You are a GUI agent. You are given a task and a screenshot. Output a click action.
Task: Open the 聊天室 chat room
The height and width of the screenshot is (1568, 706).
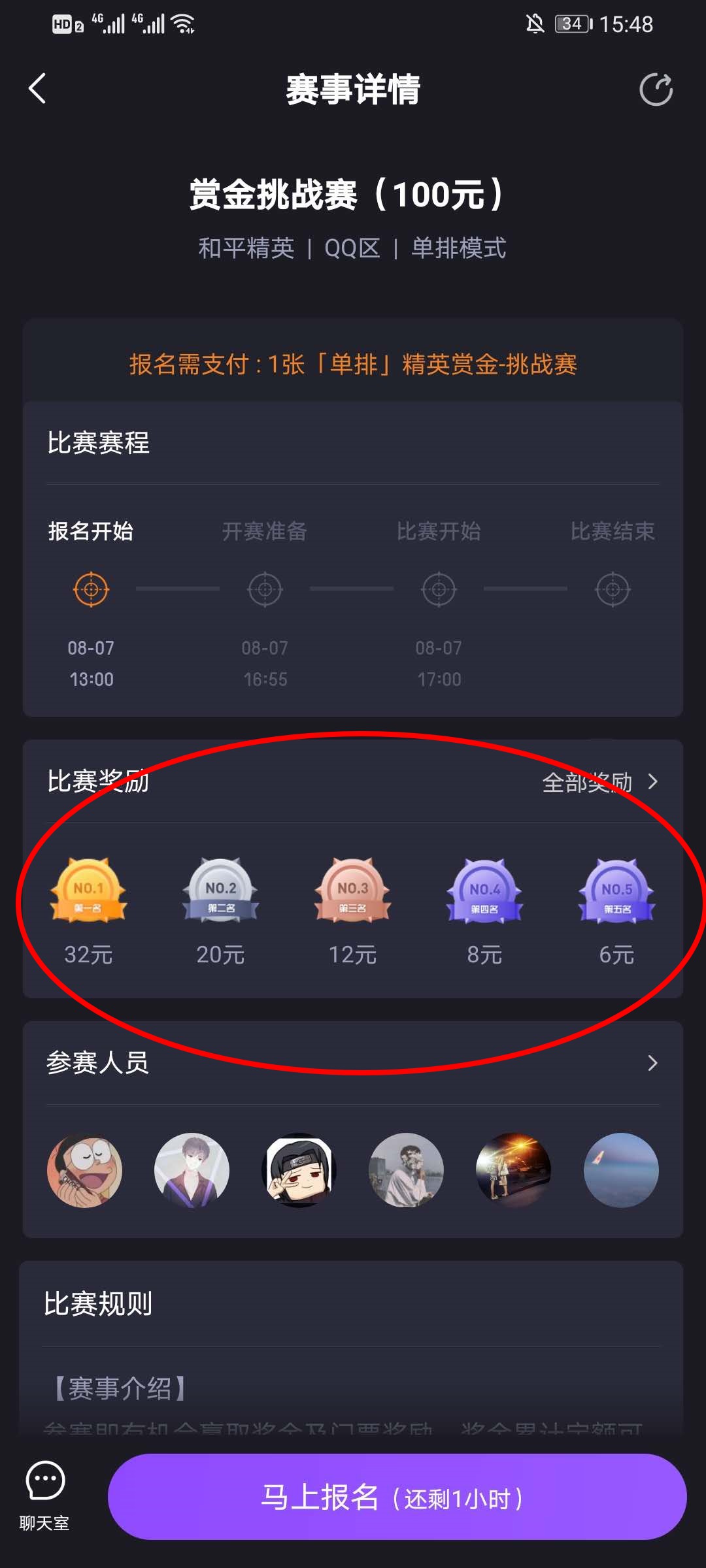click(44, 1495)
